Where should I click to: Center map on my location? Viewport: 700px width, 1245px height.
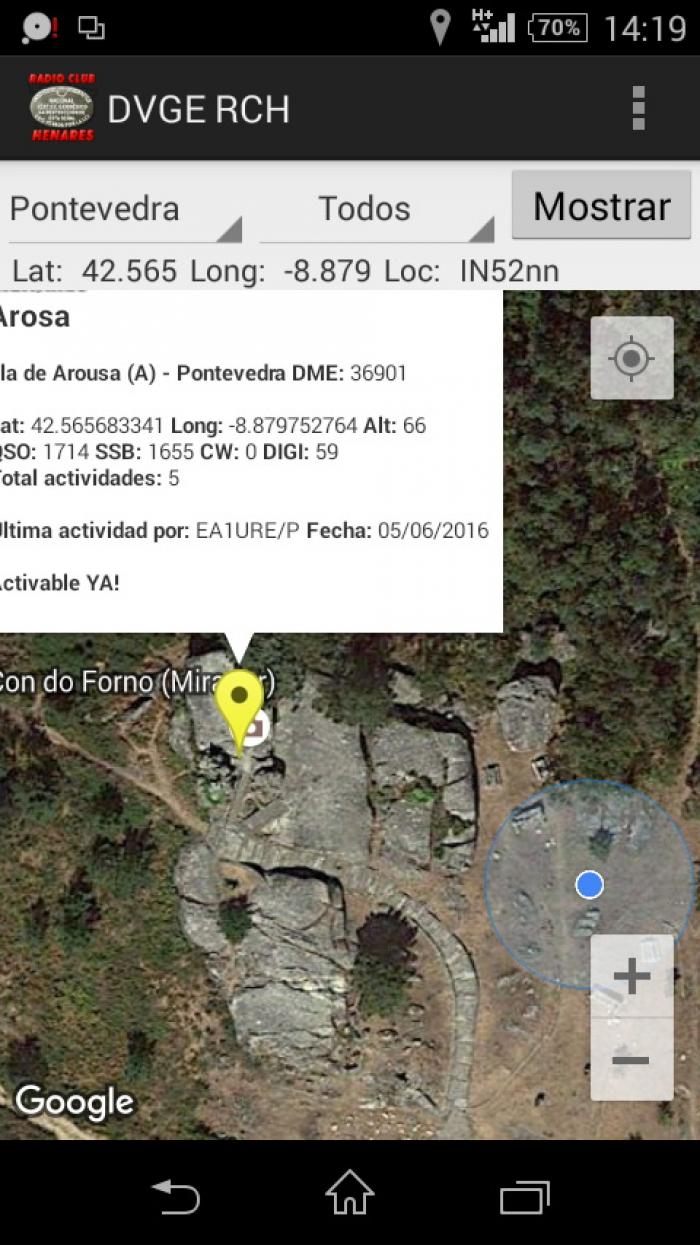631,358
